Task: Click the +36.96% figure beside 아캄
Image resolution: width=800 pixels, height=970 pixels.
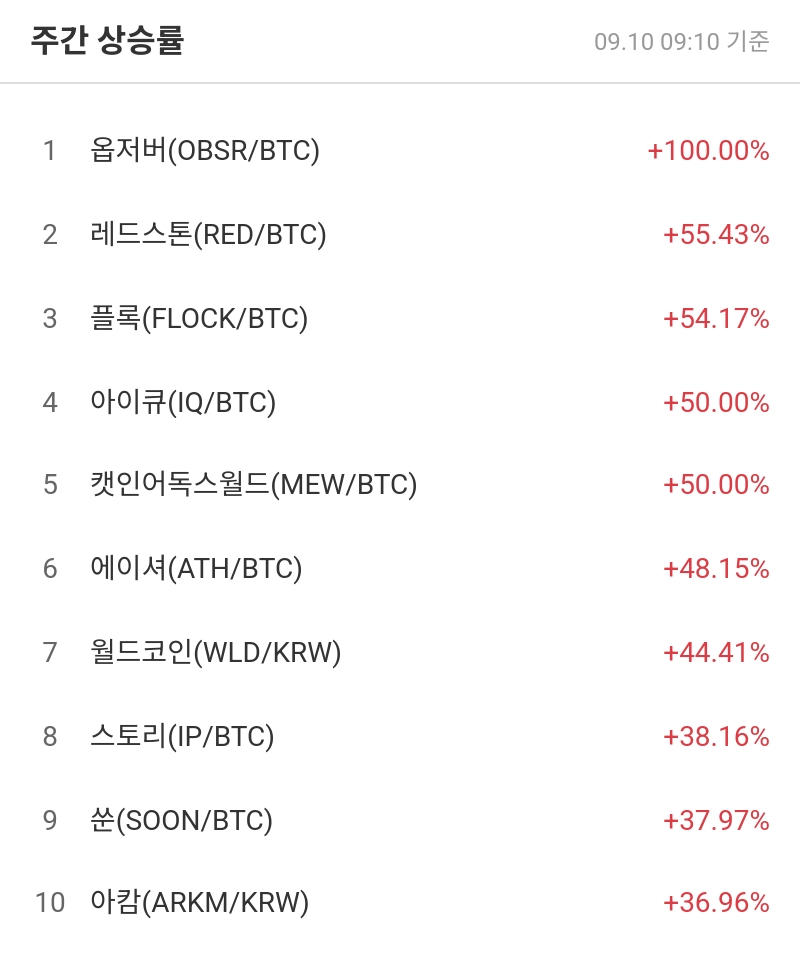Action: pos(715,902)
